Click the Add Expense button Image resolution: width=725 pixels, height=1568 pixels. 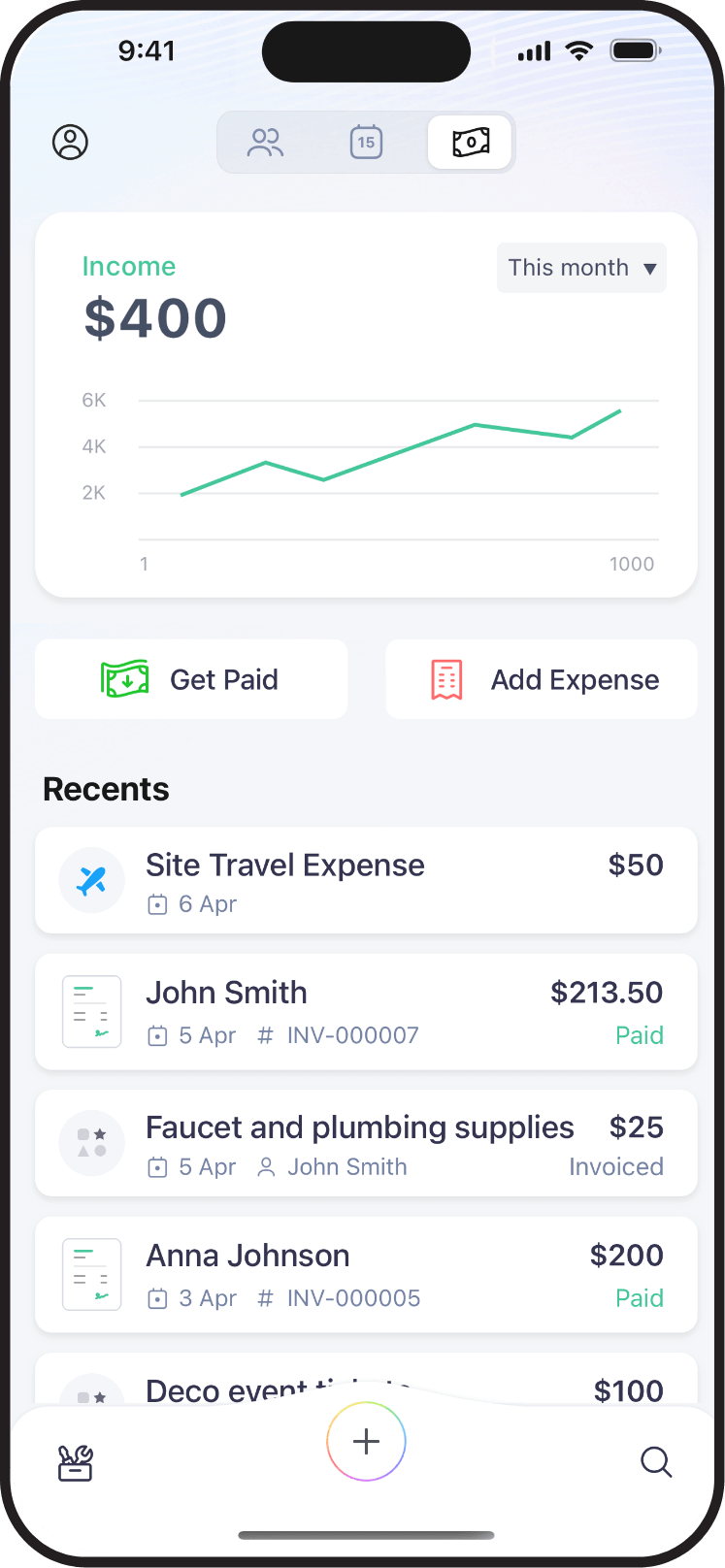coord(541,679)
